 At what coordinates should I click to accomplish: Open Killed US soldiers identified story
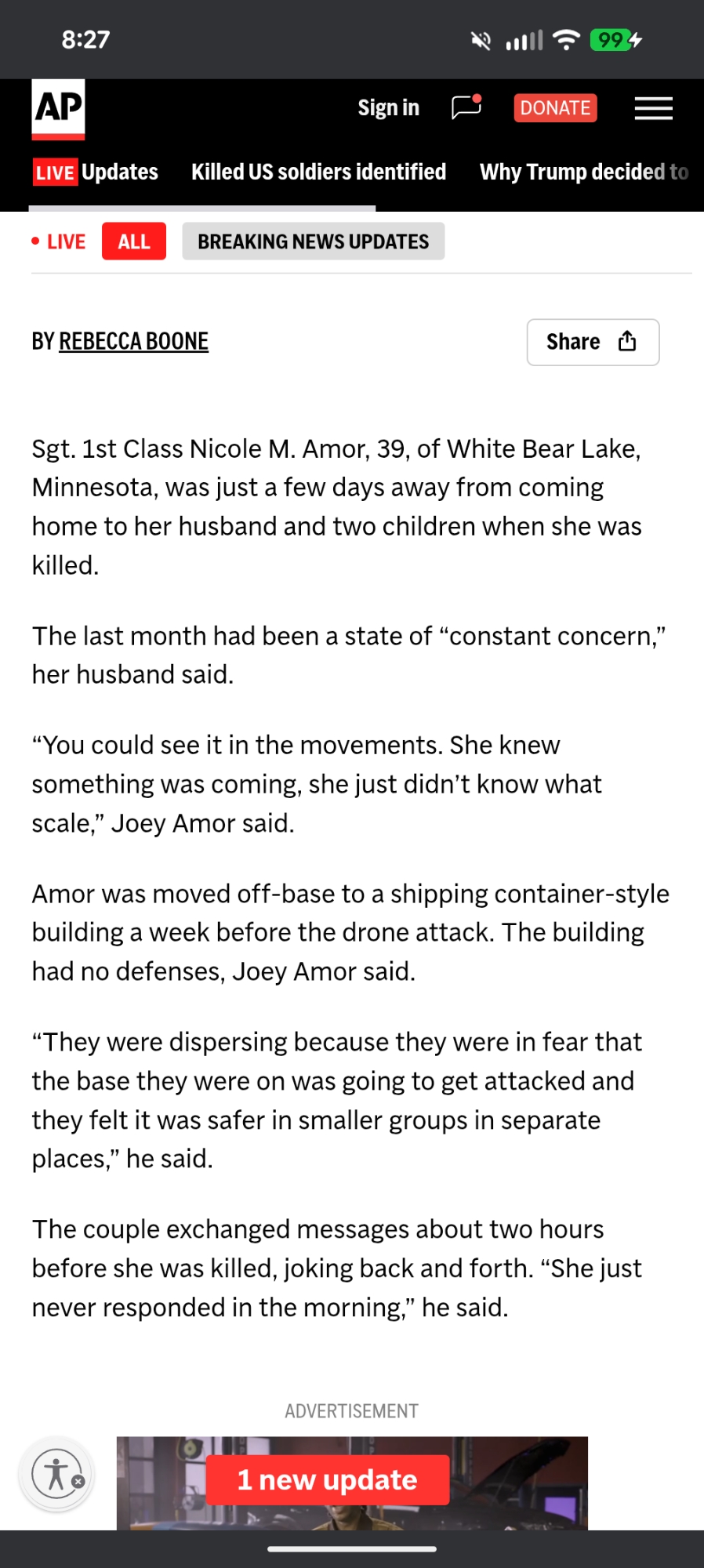point(318,172)
